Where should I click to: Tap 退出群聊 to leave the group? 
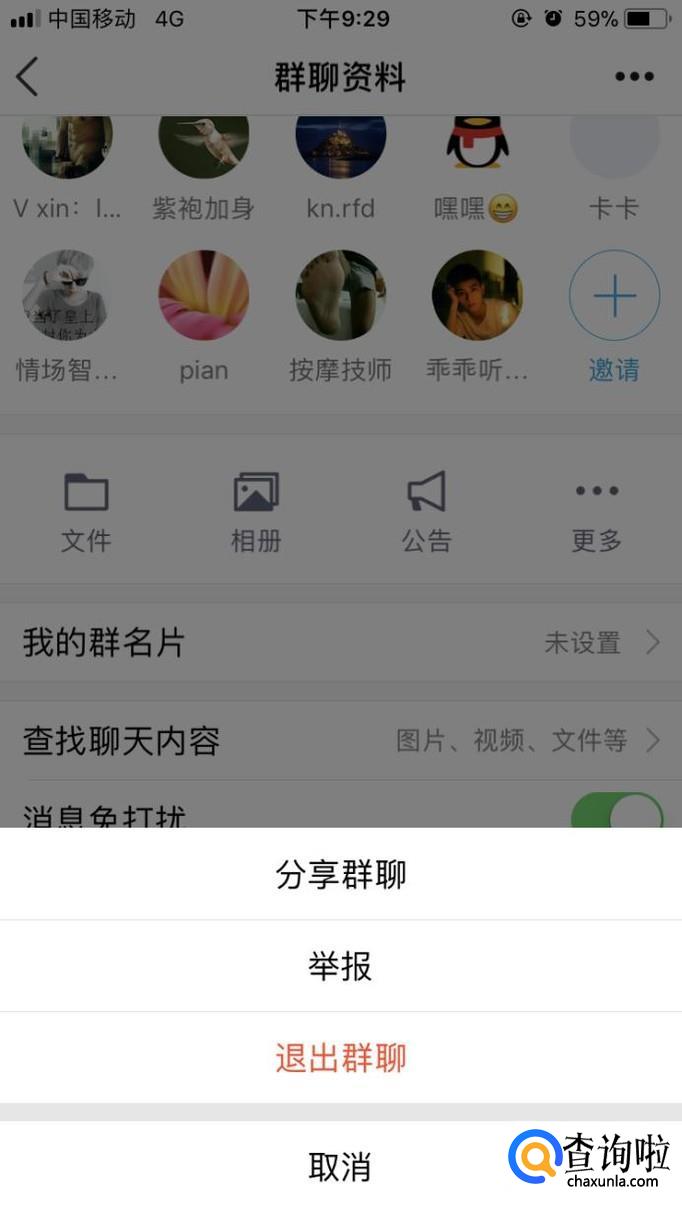[341, 1058]
